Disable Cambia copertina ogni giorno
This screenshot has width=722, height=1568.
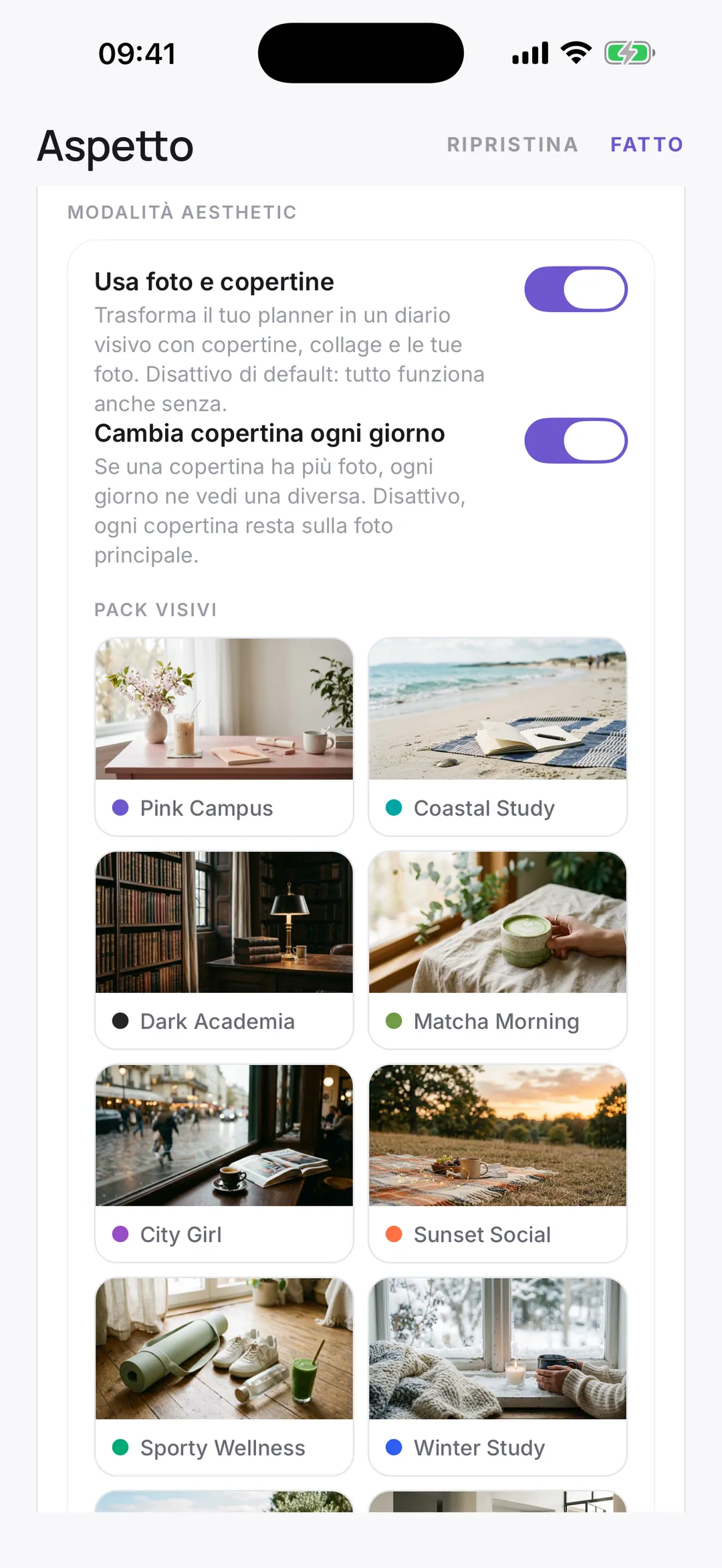(576, 441)
